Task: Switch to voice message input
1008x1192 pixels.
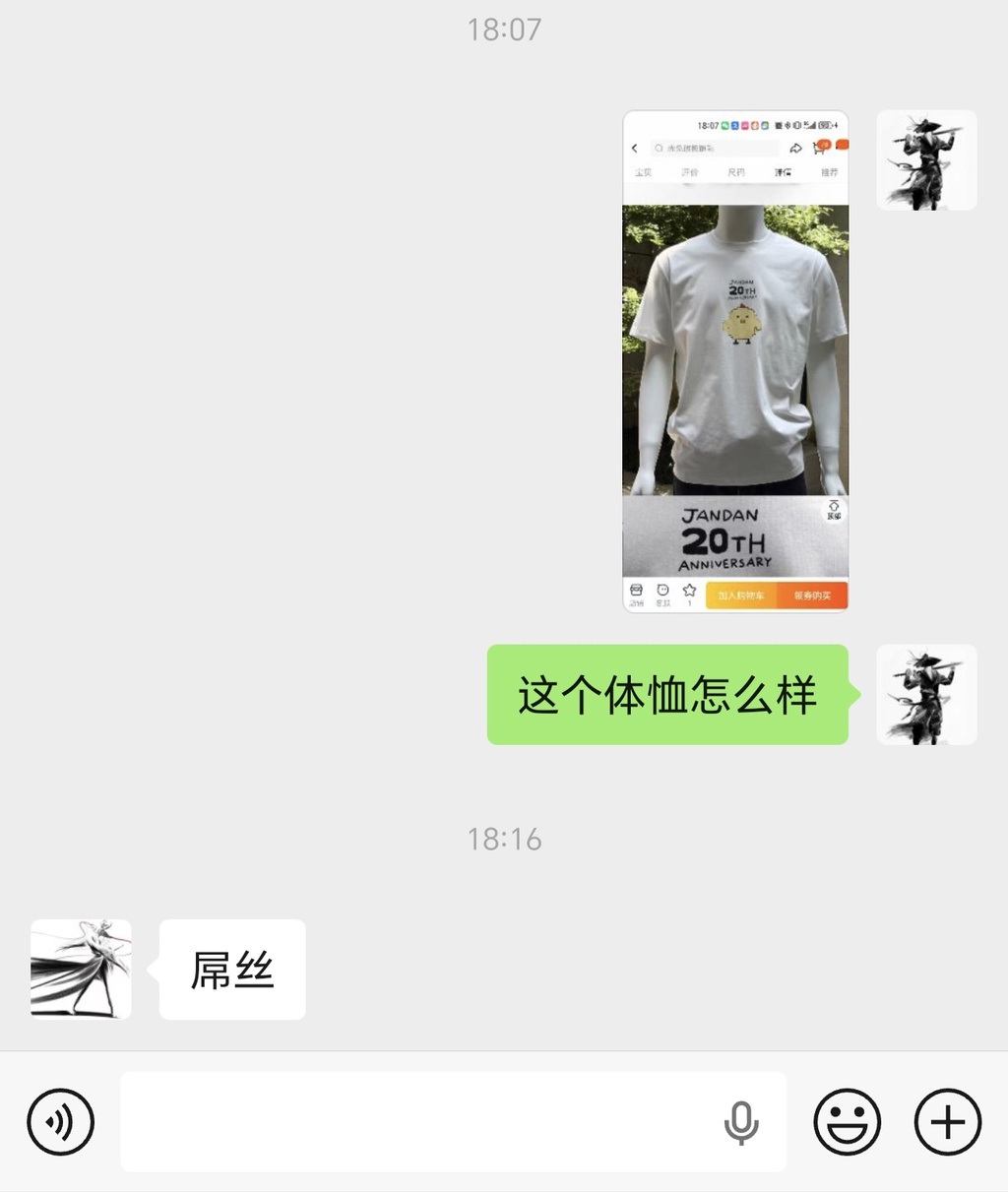Action: 61,1121
